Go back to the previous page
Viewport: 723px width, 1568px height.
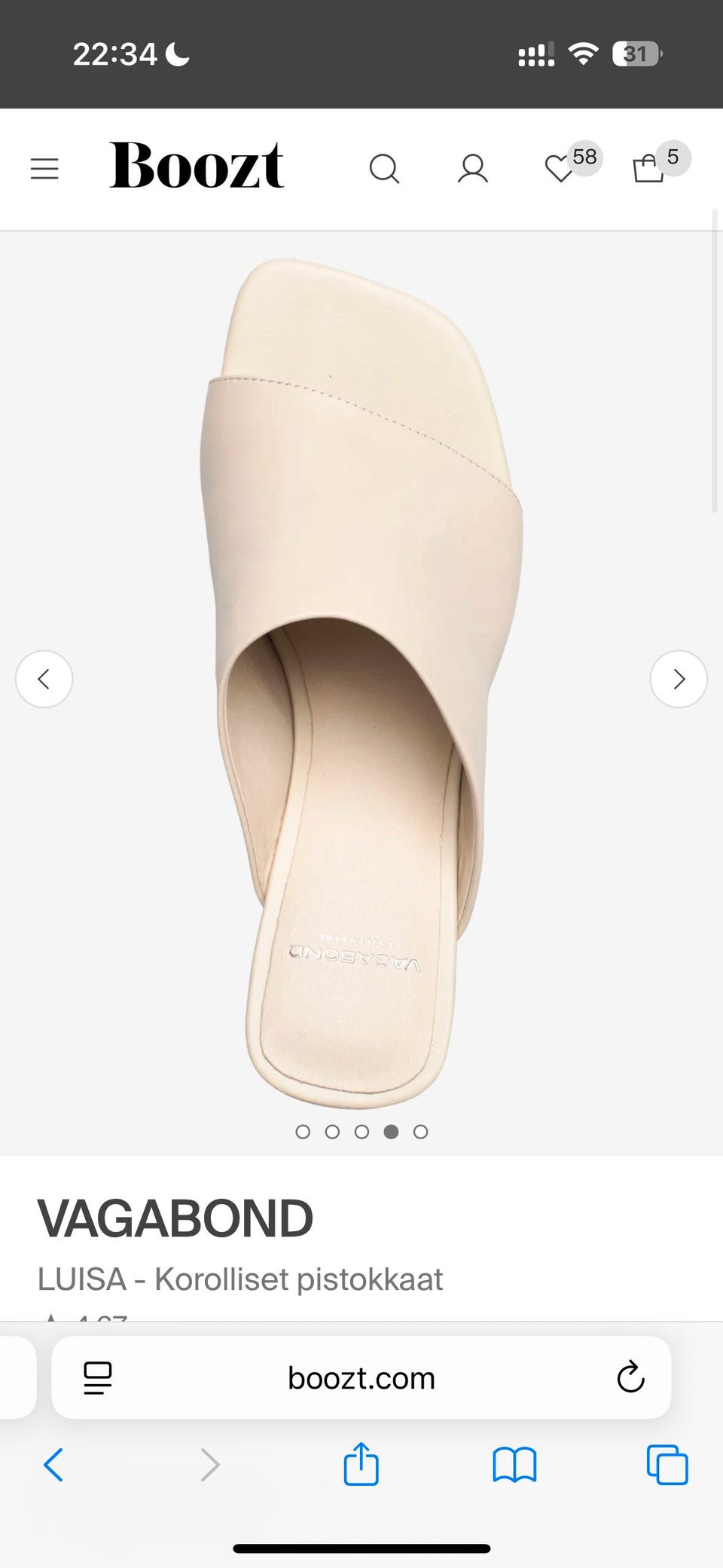[53, 1465]
